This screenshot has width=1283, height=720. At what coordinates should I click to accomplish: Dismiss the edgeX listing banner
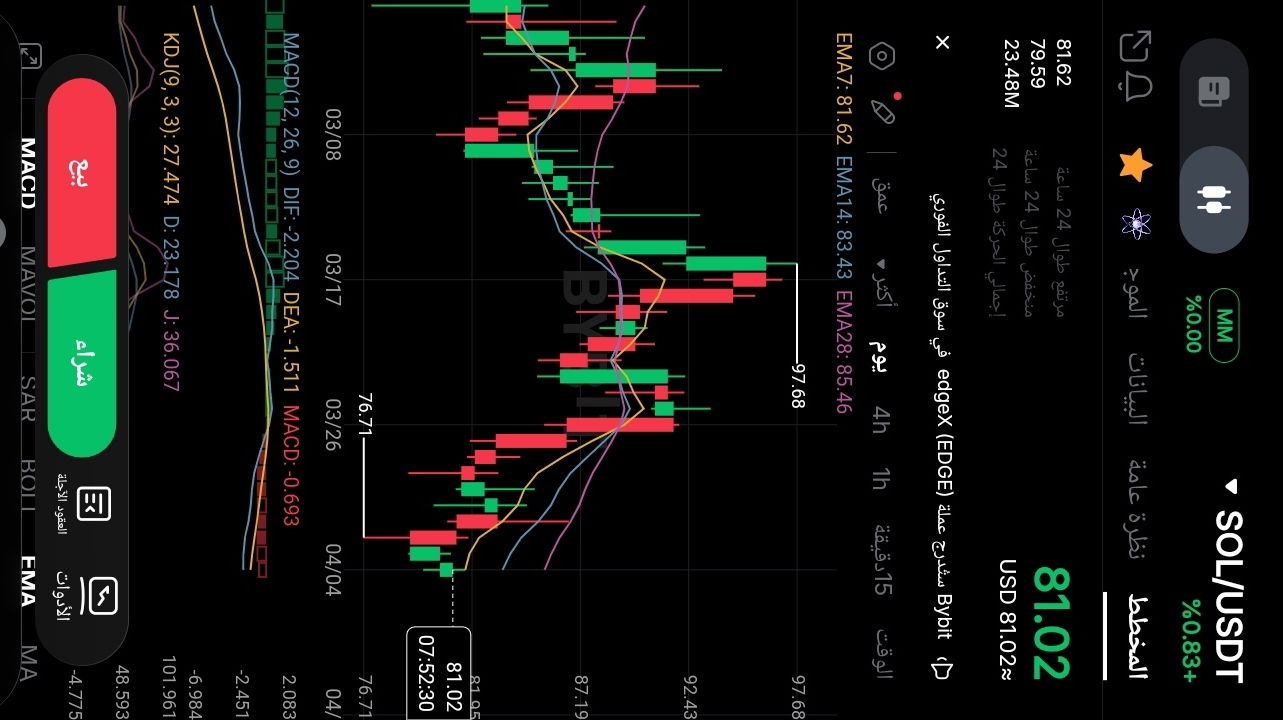point(942,42)
